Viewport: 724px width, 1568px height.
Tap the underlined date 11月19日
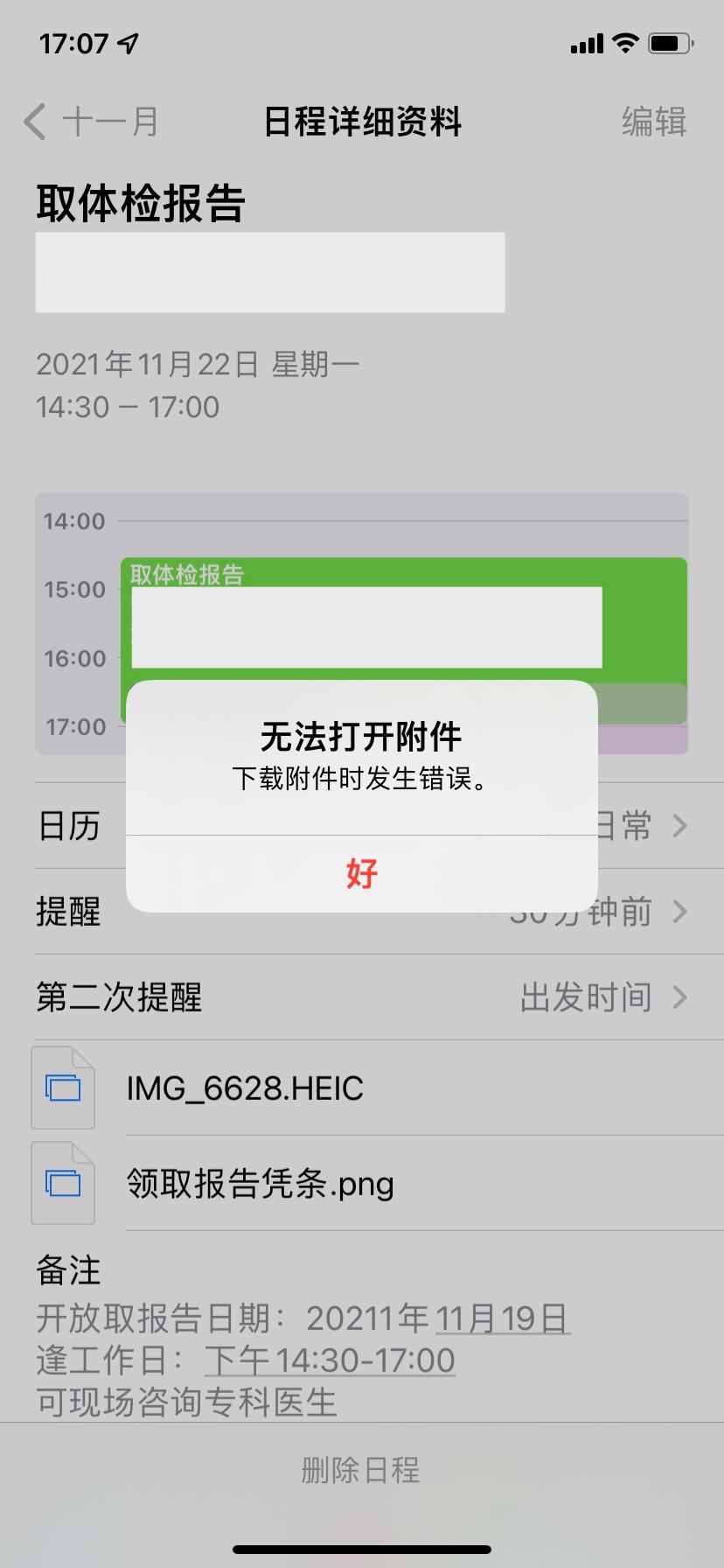pos(502,1318)
